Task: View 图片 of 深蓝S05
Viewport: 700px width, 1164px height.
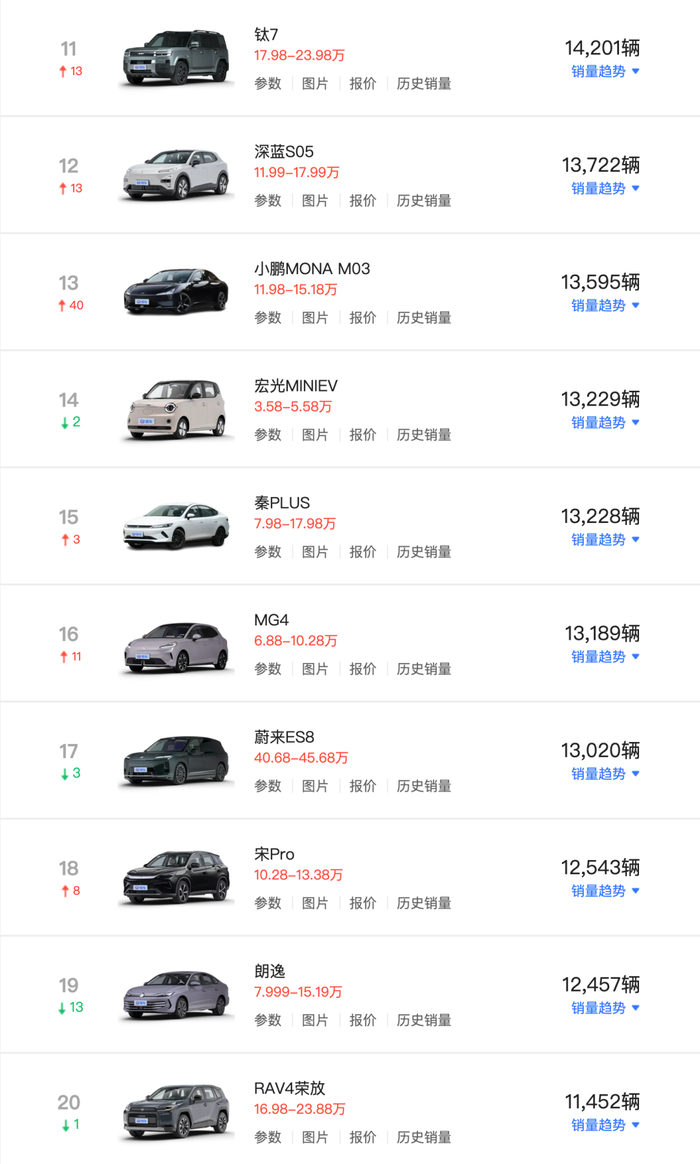Action: pyautogui.click(x=315, y=201)
